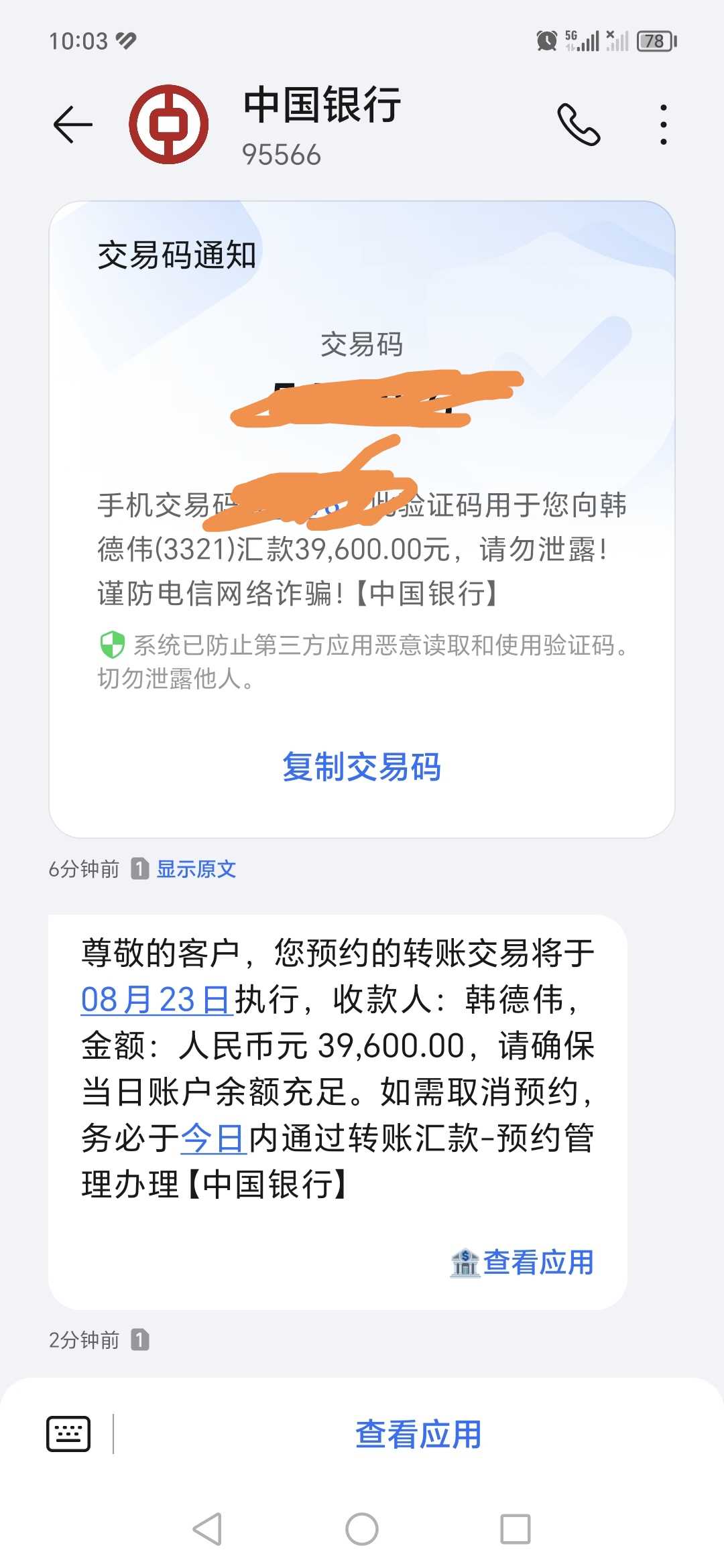Open the 中国银行 contact avatar
The height and width of the screenshot is (1568, 724).
169,125
